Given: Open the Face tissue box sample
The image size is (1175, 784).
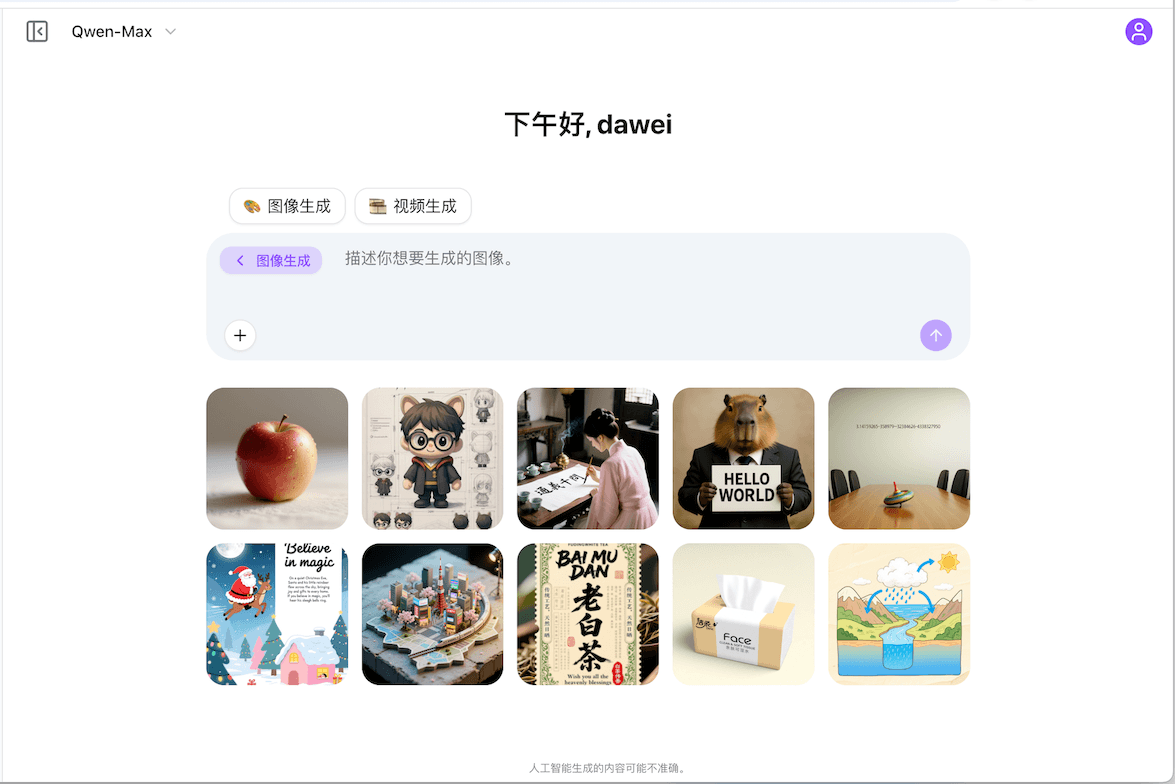Looking at the screenshot, I should click(743, 614).
